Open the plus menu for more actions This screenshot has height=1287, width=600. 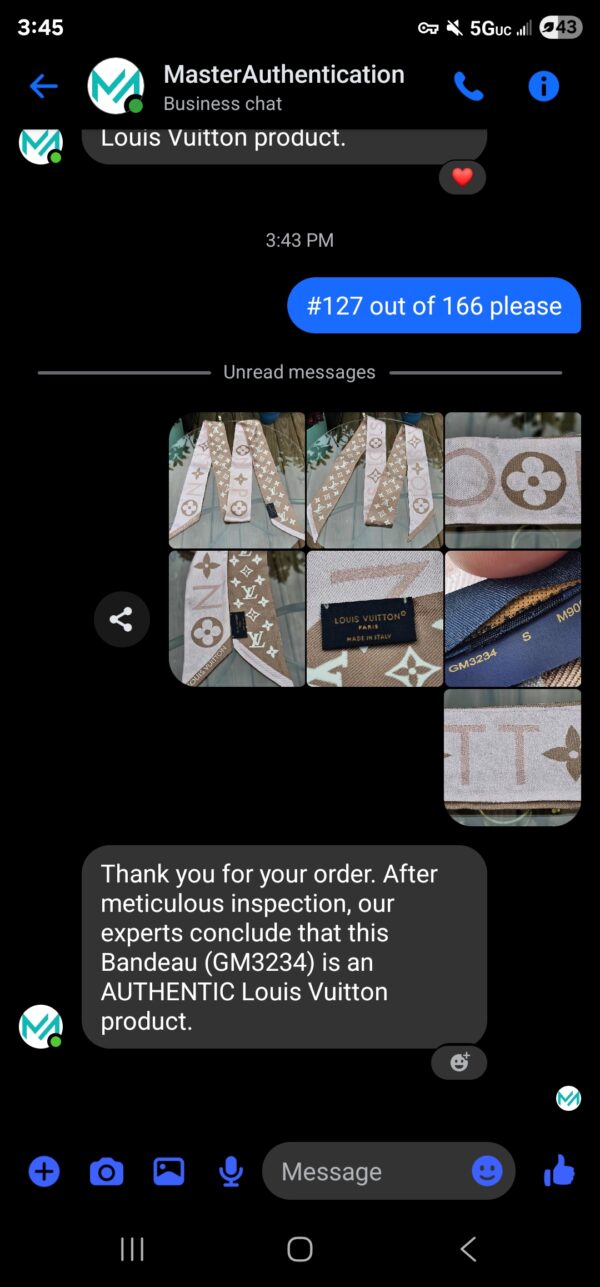tap(44, 1171)
